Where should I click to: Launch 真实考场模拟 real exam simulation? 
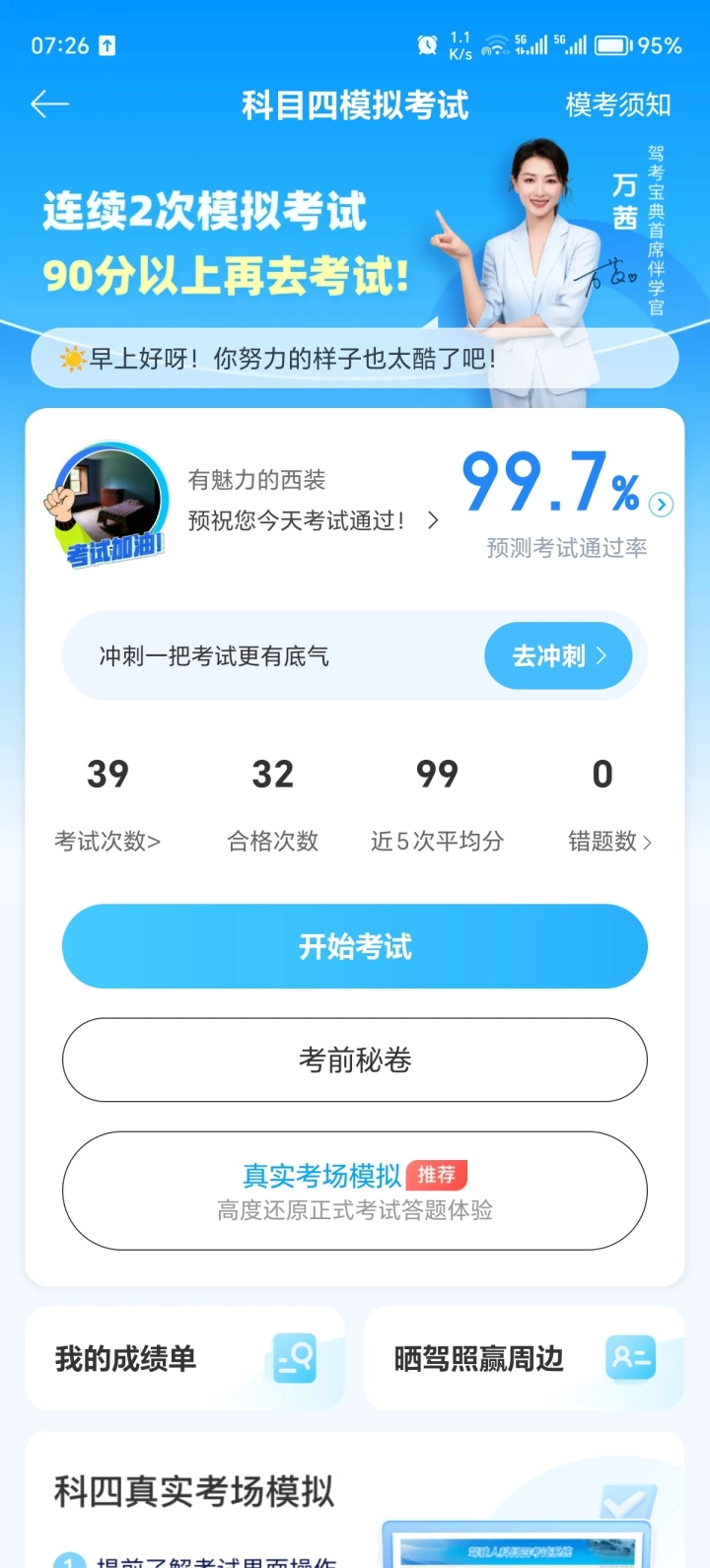(x=355, y=1191)
